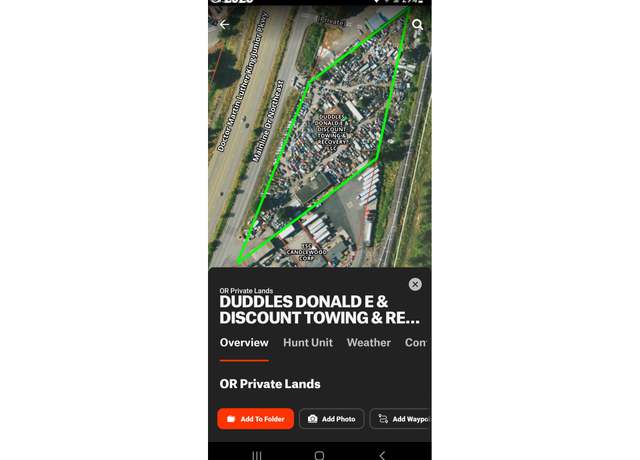Image resolution: width=640 pixels, height=460 pixels.
Task: Open the map search
Action: (417, 25)
